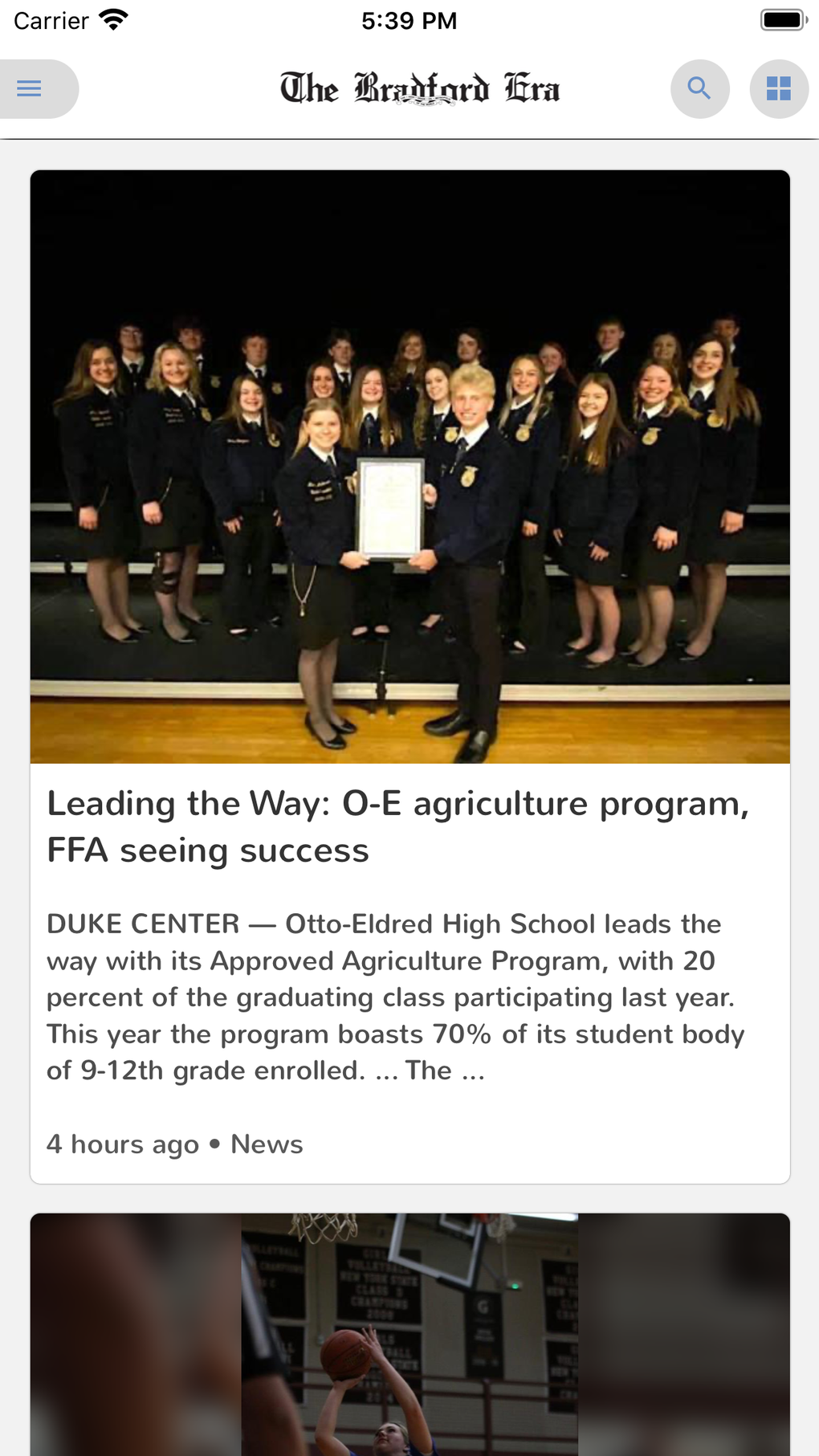
Task: Open the basketball photo article card
Action: pyautogui.click(x=409, y=1333)
